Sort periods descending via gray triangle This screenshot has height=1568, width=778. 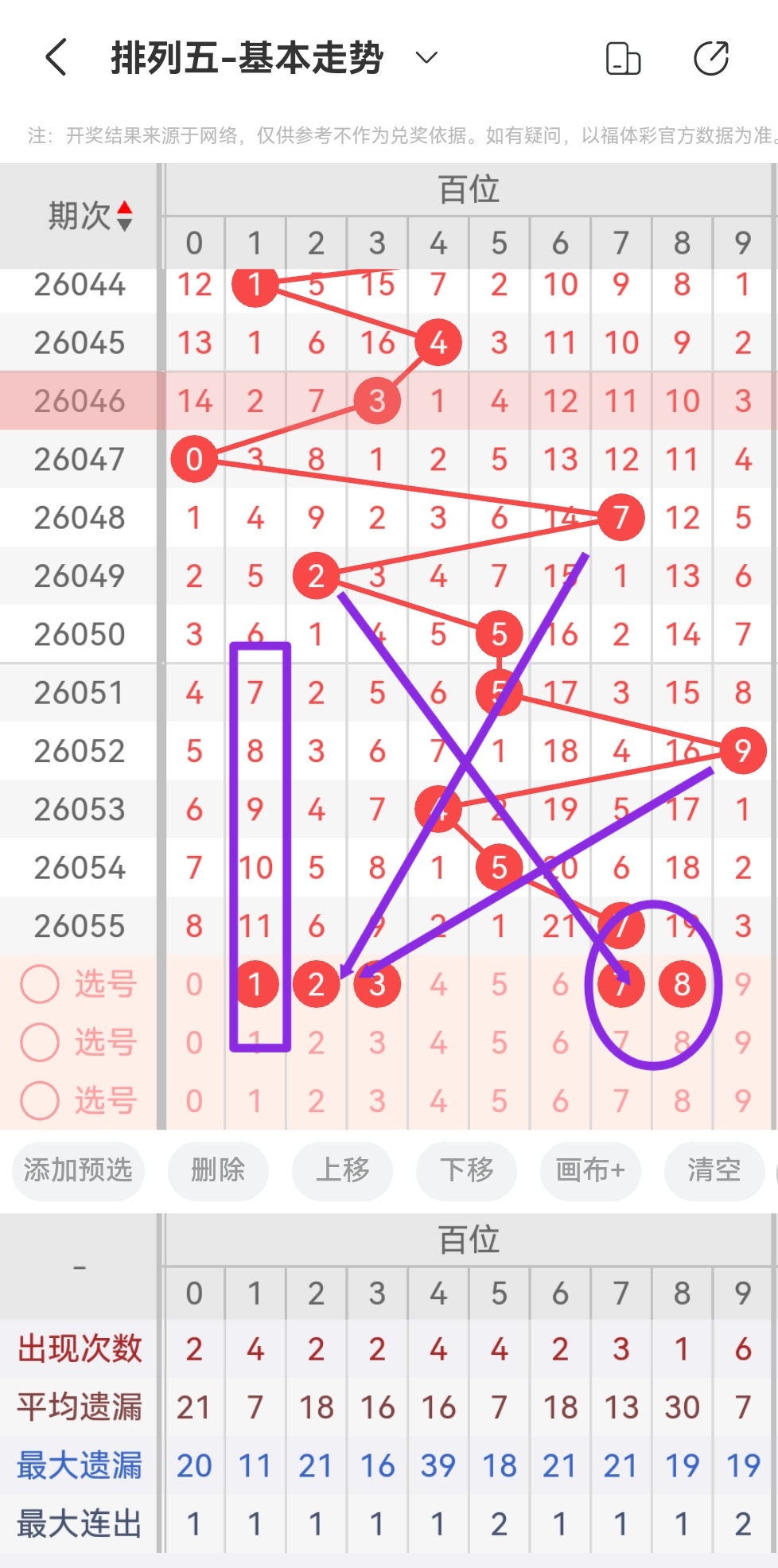coord(126,223)
